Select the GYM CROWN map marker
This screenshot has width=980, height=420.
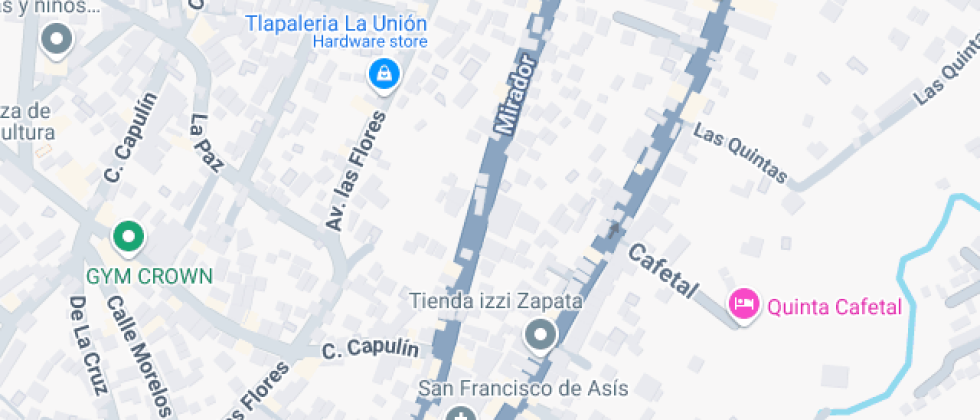128,237
